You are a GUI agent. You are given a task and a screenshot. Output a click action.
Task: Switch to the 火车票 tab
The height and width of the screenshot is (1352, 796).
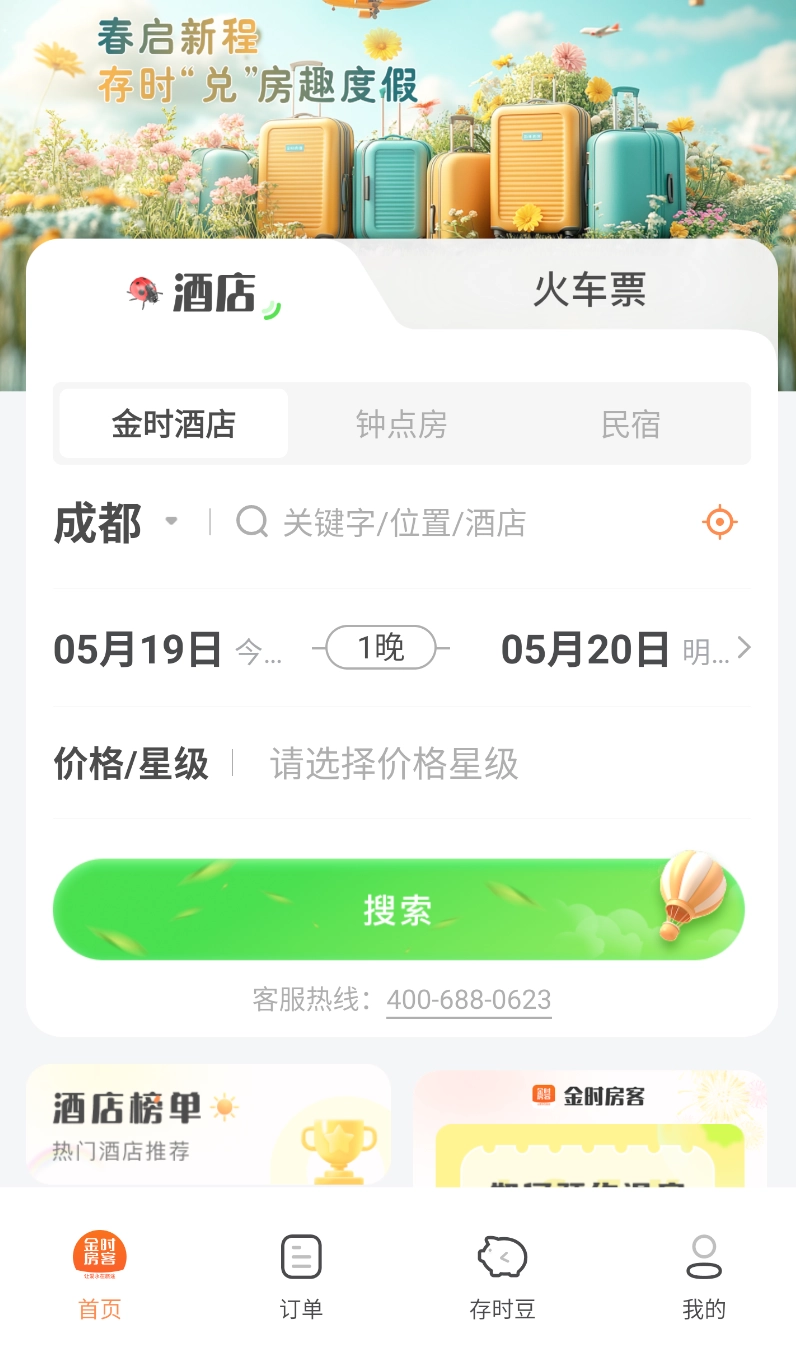click(589, 290)
